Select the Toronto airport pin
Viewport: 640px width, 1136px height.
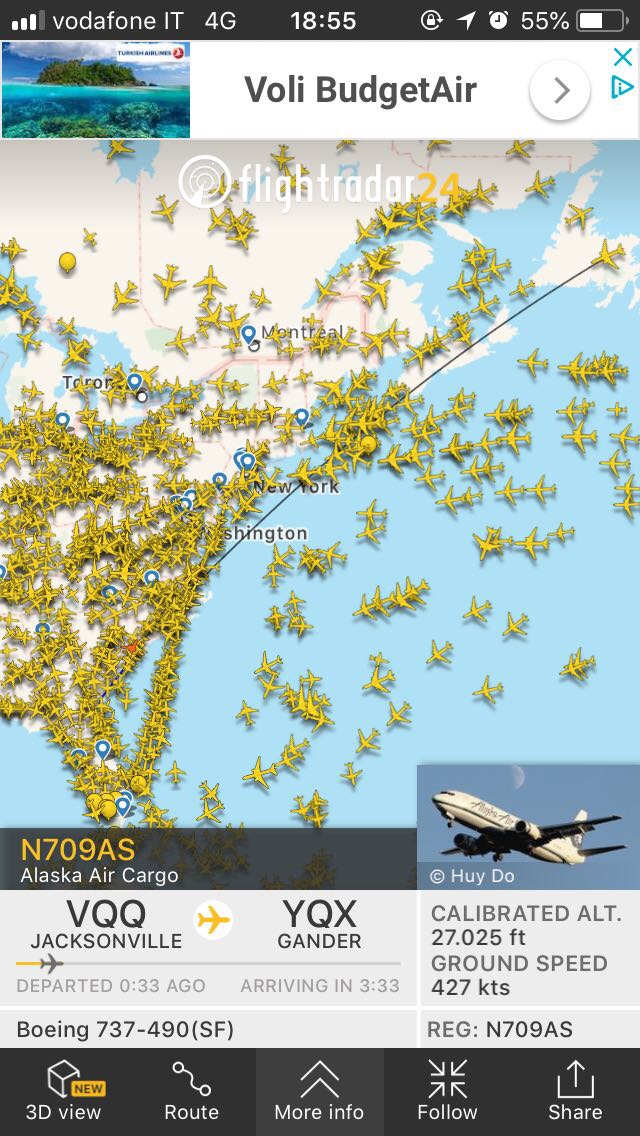[135, 382]
